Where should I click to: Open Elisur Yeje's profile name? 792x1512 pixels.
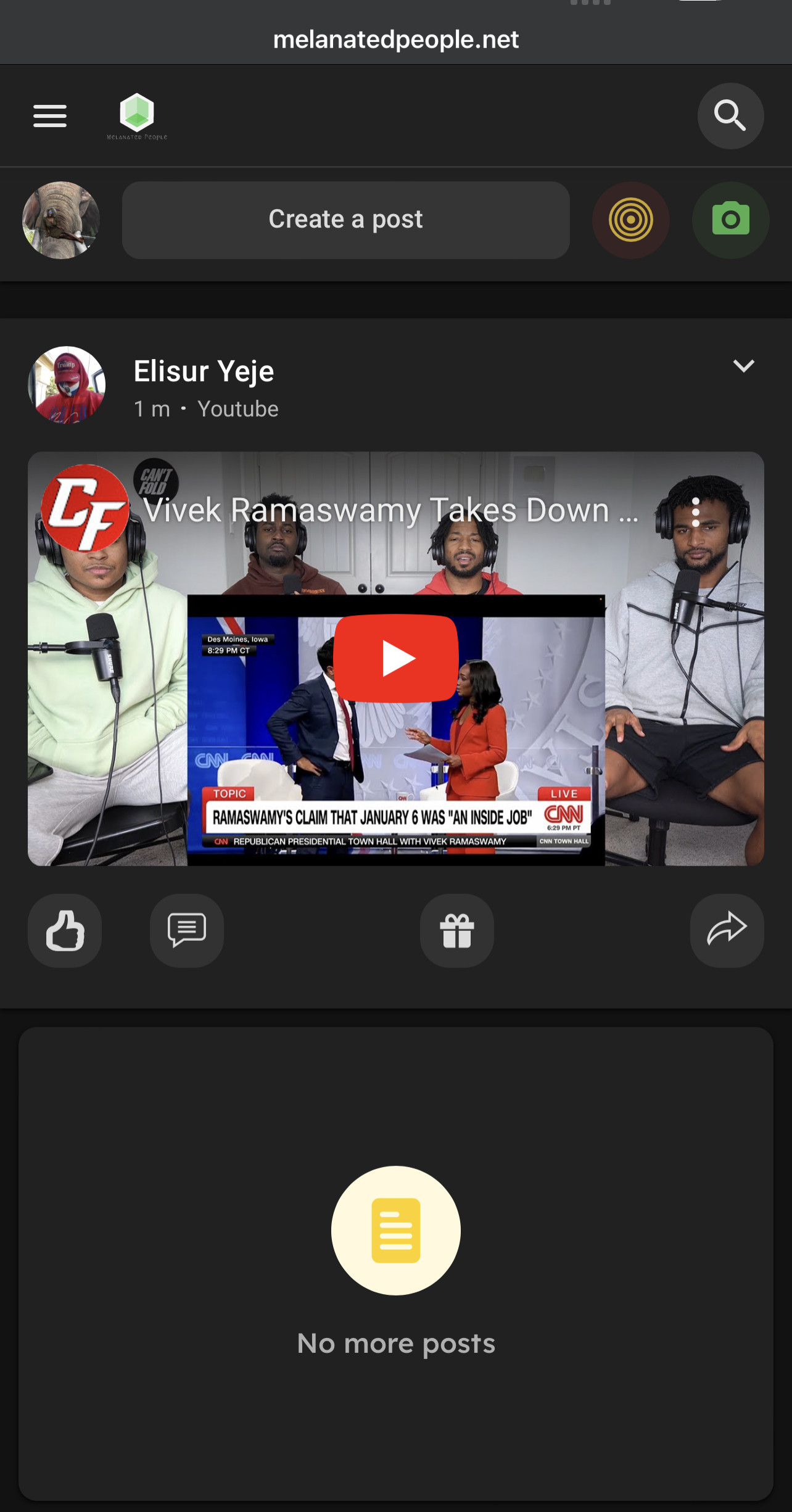click(204, 371)
